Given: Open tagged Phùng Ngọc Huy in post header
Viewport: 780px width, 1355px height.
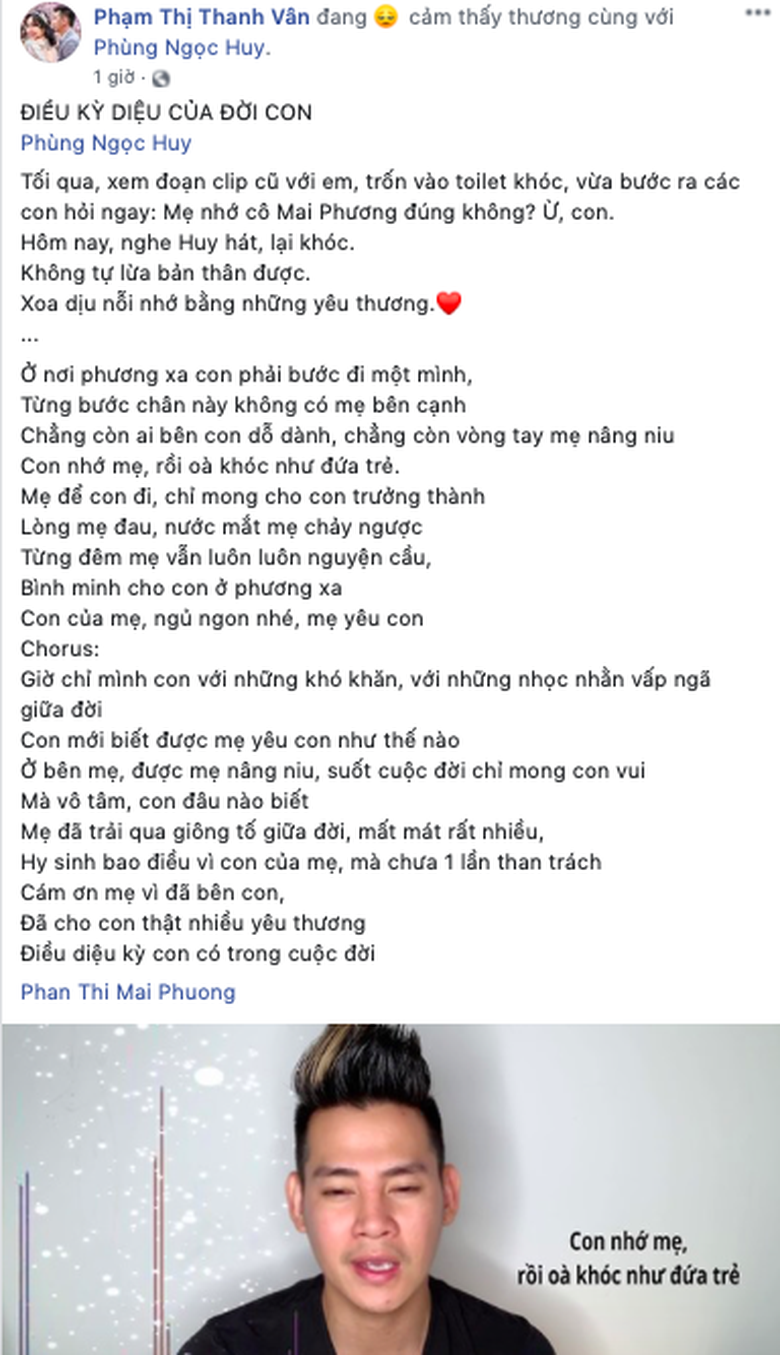Looking at the screenshot, I should coord(180,47).
